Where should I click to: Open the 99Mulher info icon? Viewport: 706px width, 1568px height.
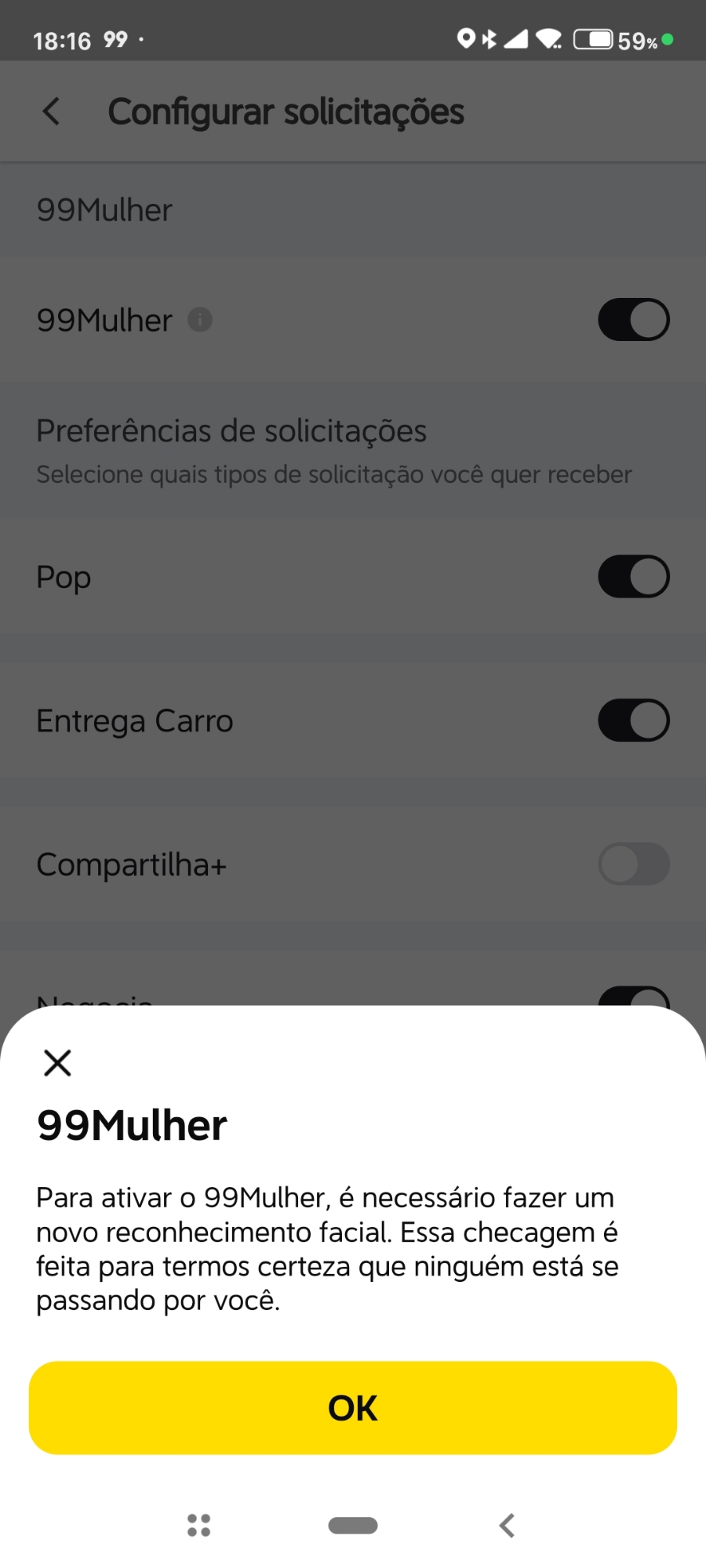coord(200,320)
